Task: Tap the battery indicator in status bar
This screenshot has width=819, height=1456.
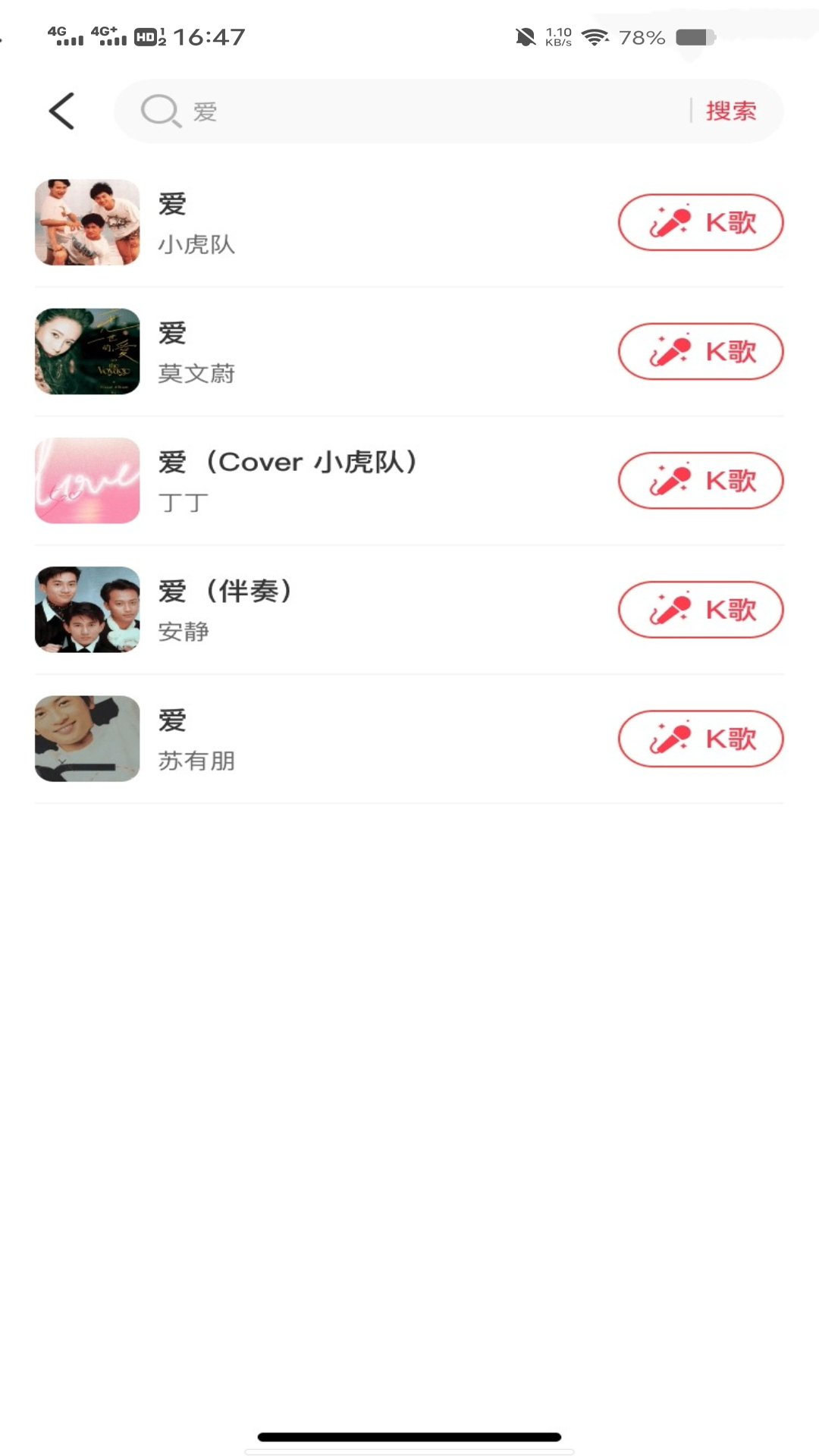Action: pyautogui.click(x=692, y=34)
